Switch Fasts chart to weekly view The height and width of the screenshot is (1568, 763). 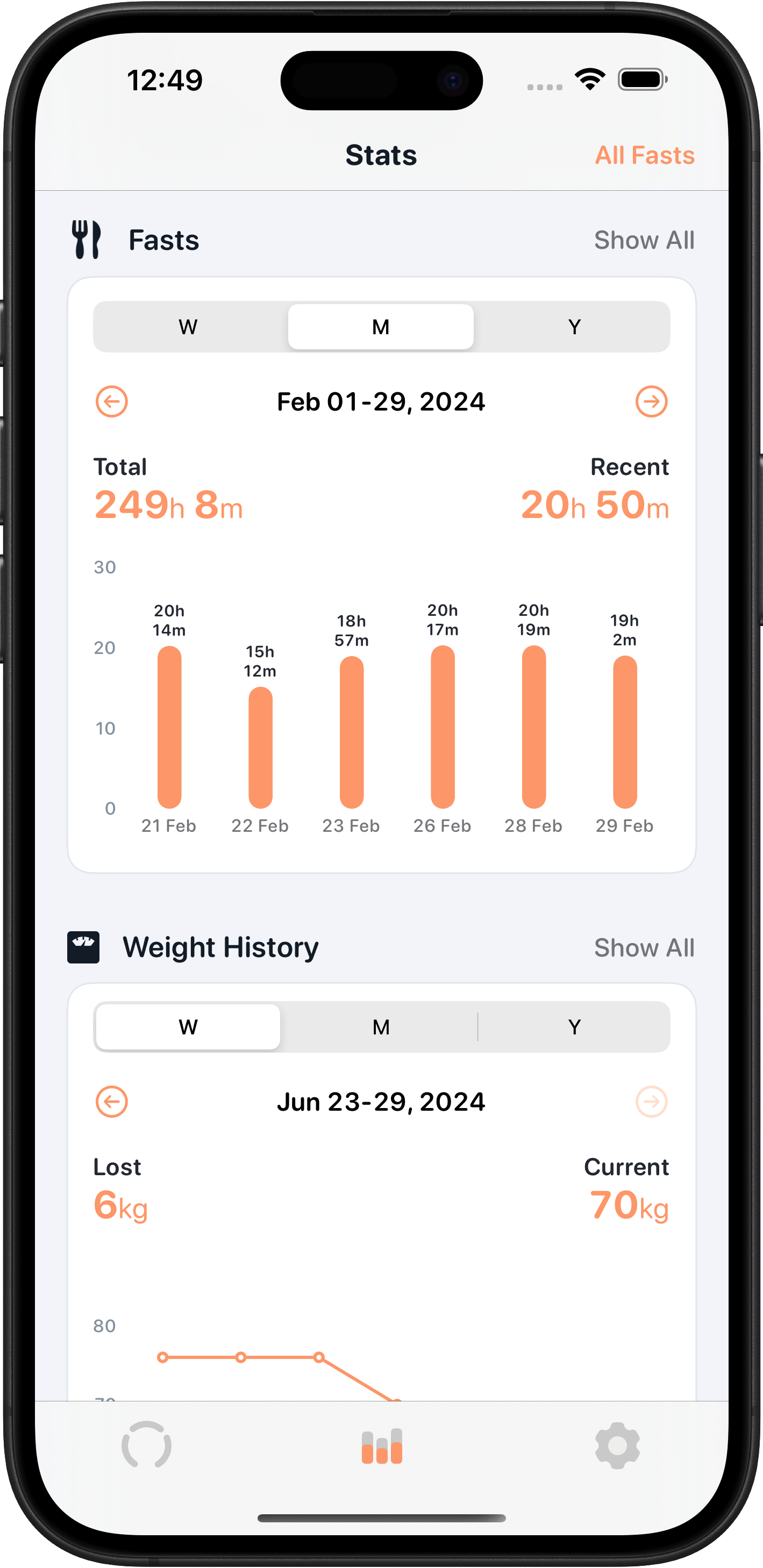click(188, 327)
